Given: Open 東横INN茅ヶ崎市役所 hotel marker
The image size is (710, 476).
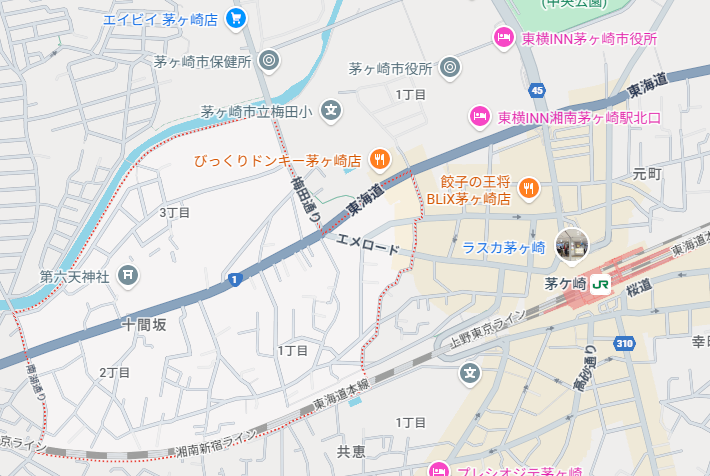Looking at the screenshot, I should (504, 39).
